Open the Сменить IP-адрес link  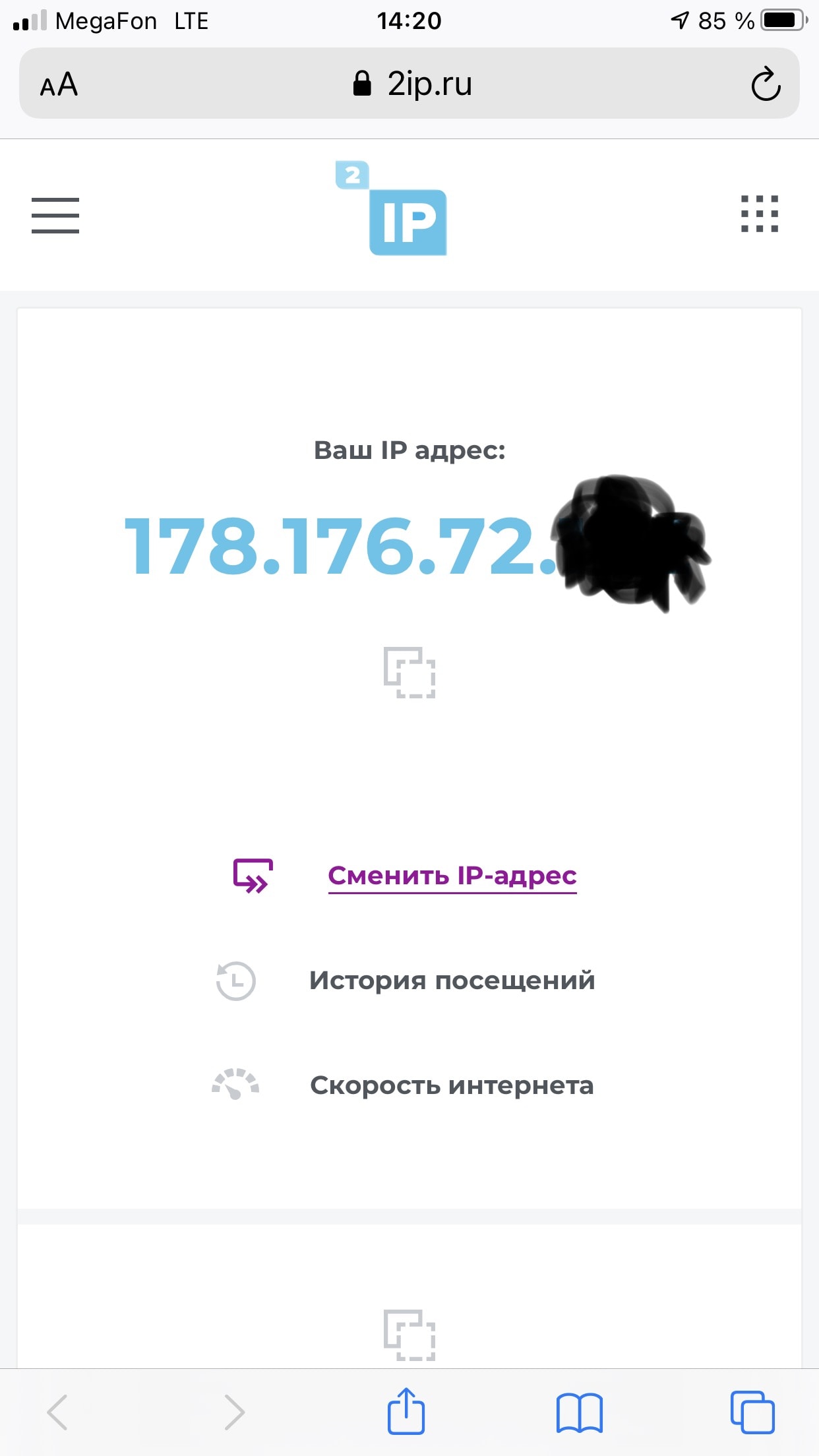coord(452,876)
